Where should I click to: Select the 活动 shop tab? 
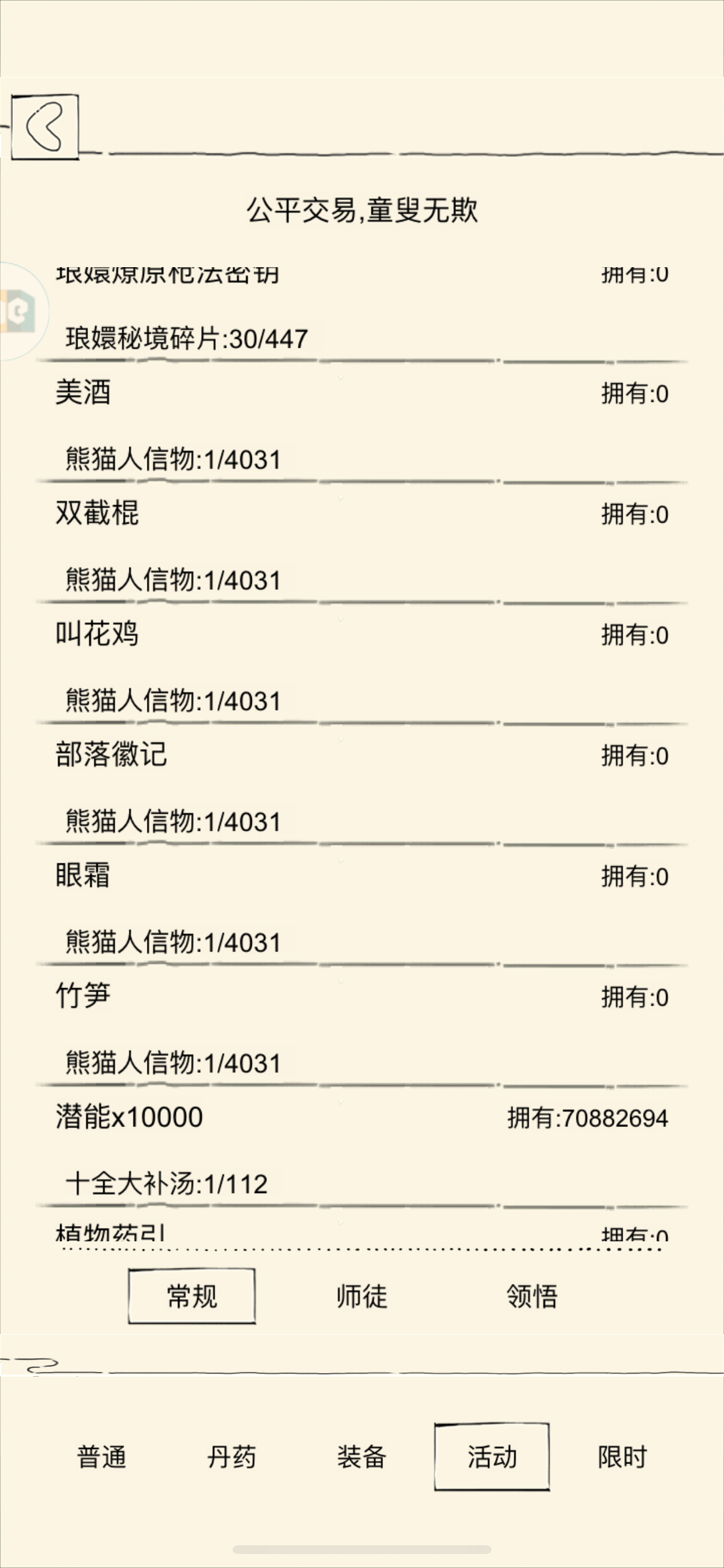click(x=491, y=1457)
